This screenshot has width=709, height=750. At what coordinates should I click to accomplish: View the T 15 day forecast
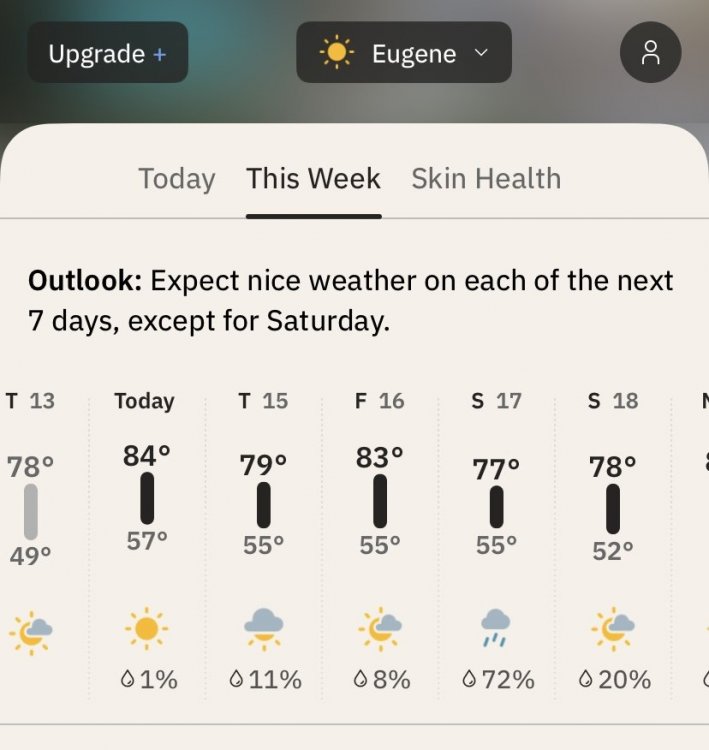point(263,540)
